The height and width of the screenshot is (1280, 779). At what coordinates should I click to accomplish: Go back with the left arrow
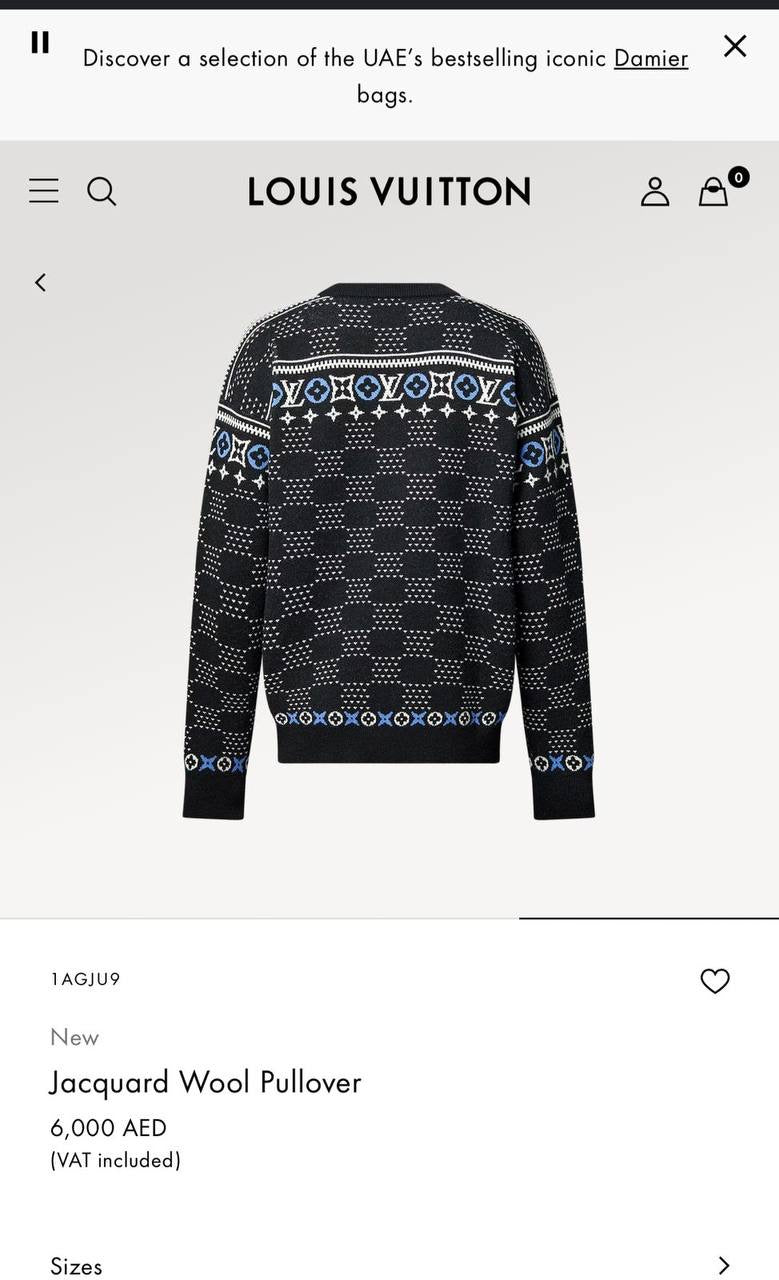click(40, 283)
